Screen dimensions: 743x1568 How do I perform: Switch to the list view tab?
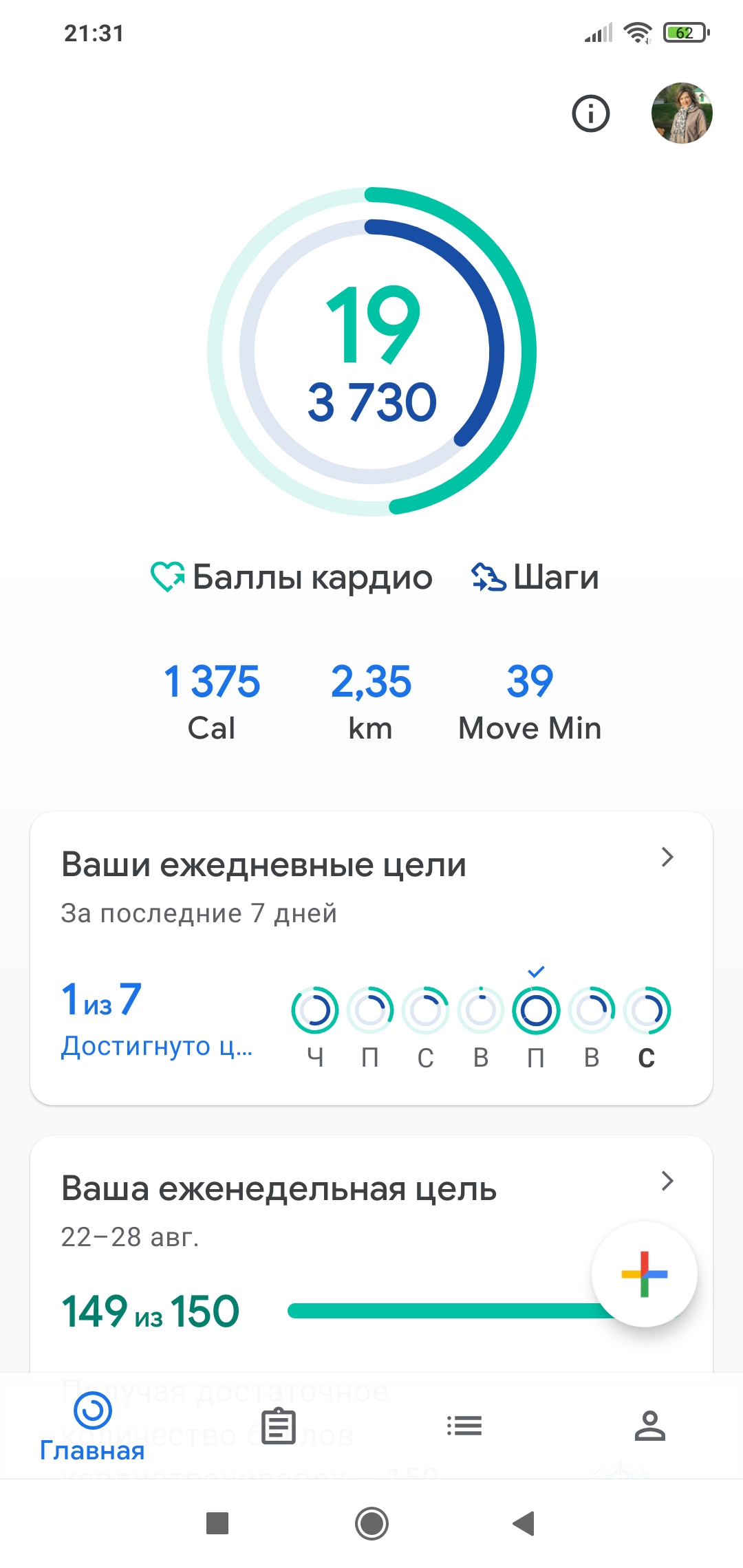click(x=464, y=1426)
